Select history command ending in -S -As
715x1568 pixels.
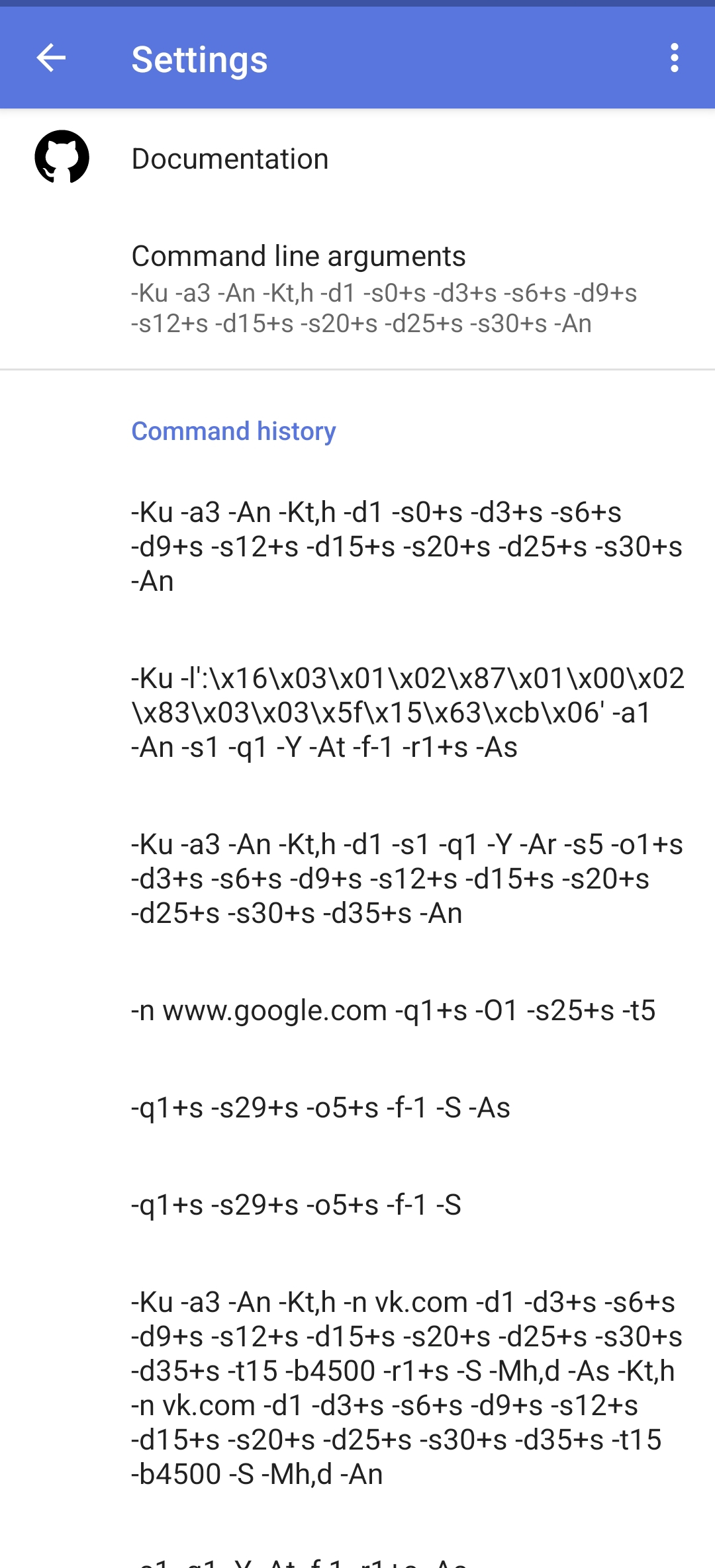click(x=320, y=1108)
